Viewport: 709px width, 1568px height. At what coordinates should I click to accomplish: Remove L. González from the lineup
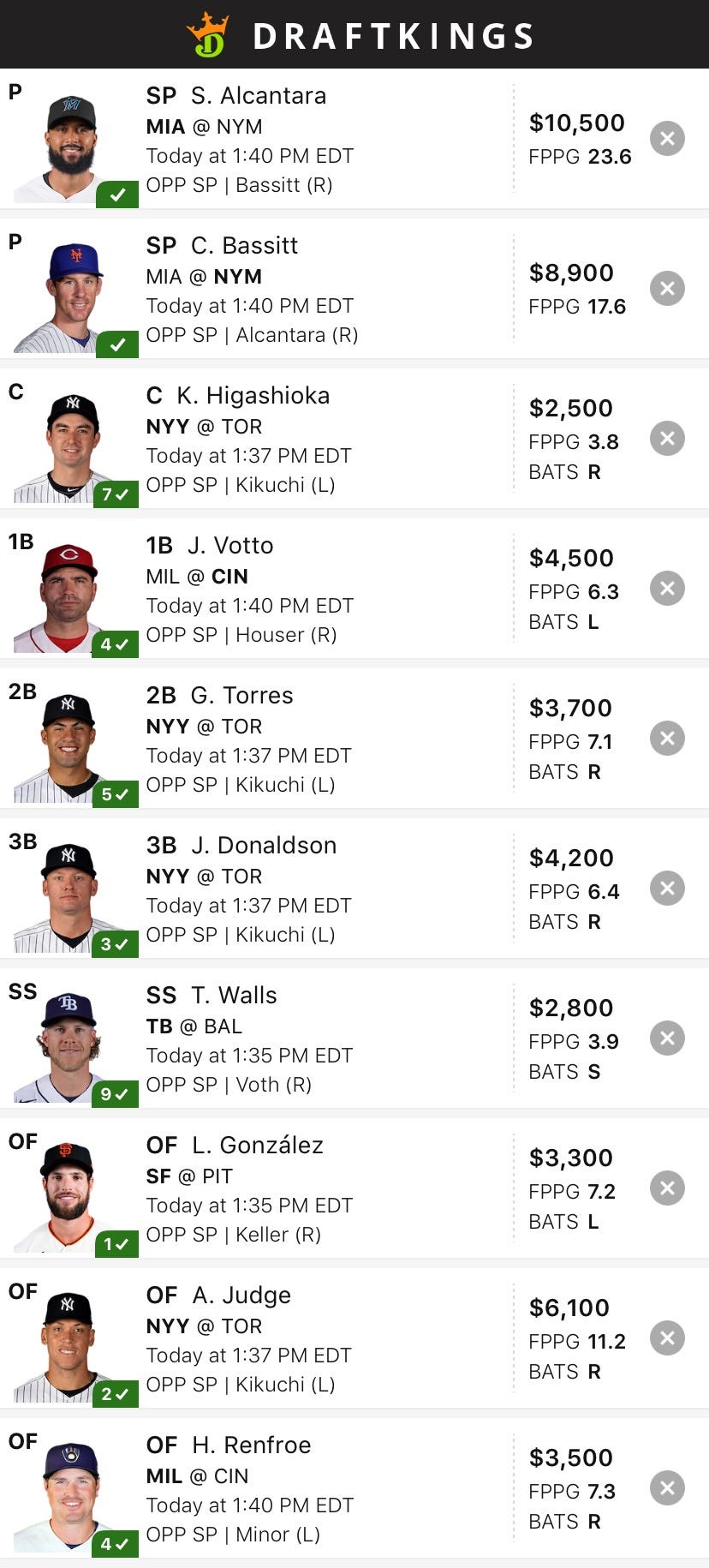[x=667, y=1188]
